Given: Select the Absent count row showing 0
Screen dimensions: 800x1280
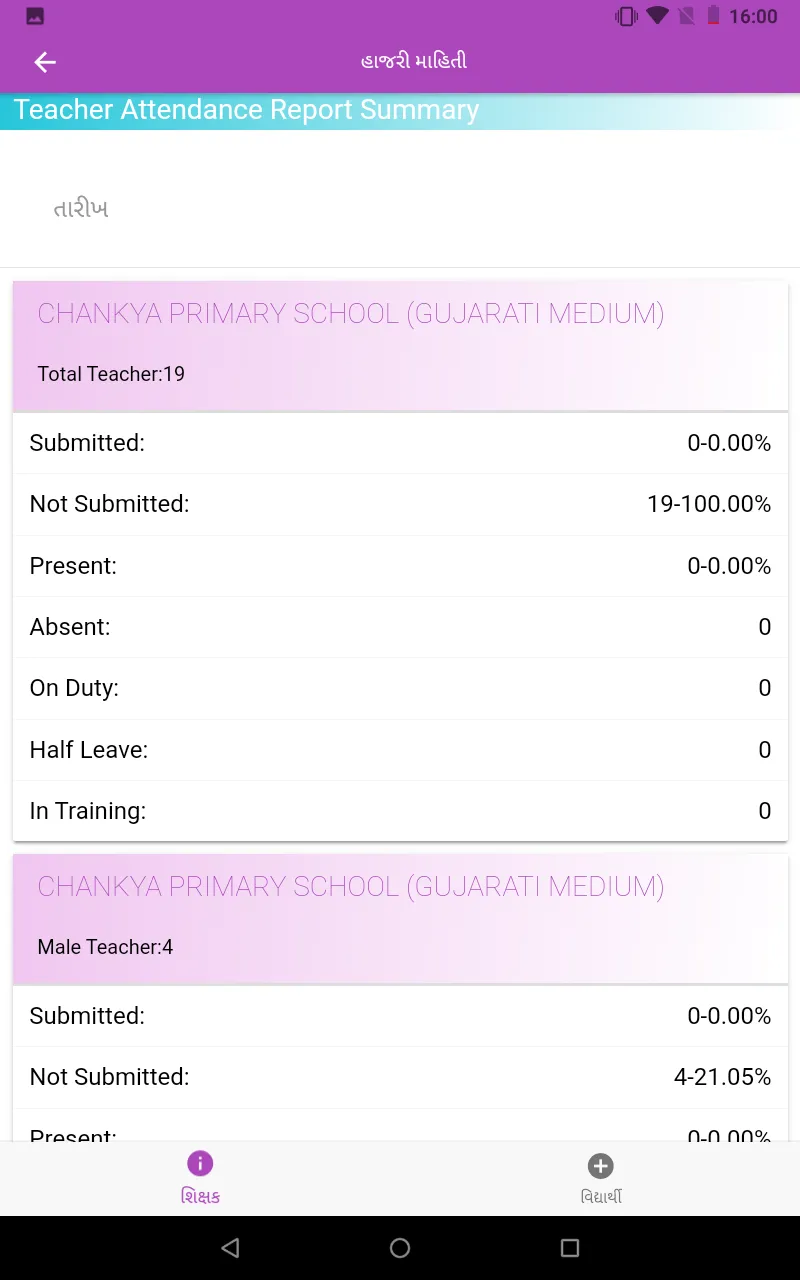Looking at the screenshot, I should pos(400,627).
